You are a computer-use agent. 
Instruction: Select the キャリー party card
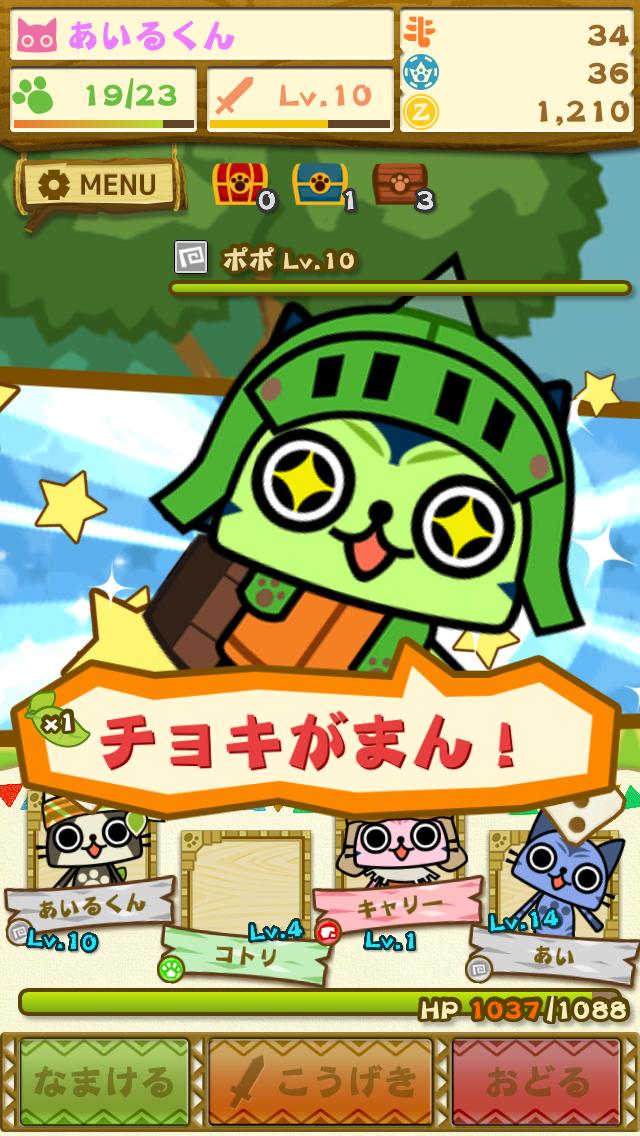tap(398, 880)
